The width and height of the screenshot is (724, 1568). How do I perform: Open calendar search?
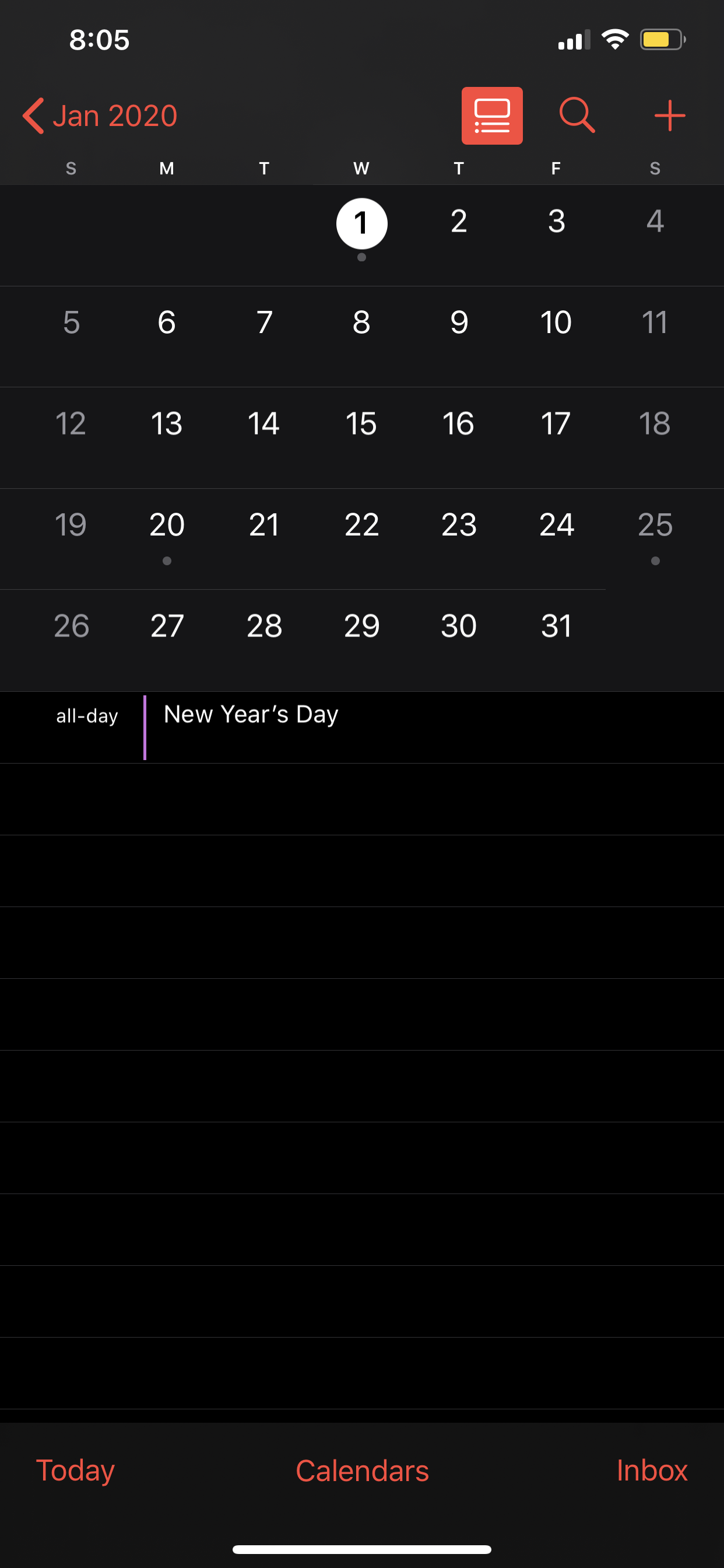577,116
